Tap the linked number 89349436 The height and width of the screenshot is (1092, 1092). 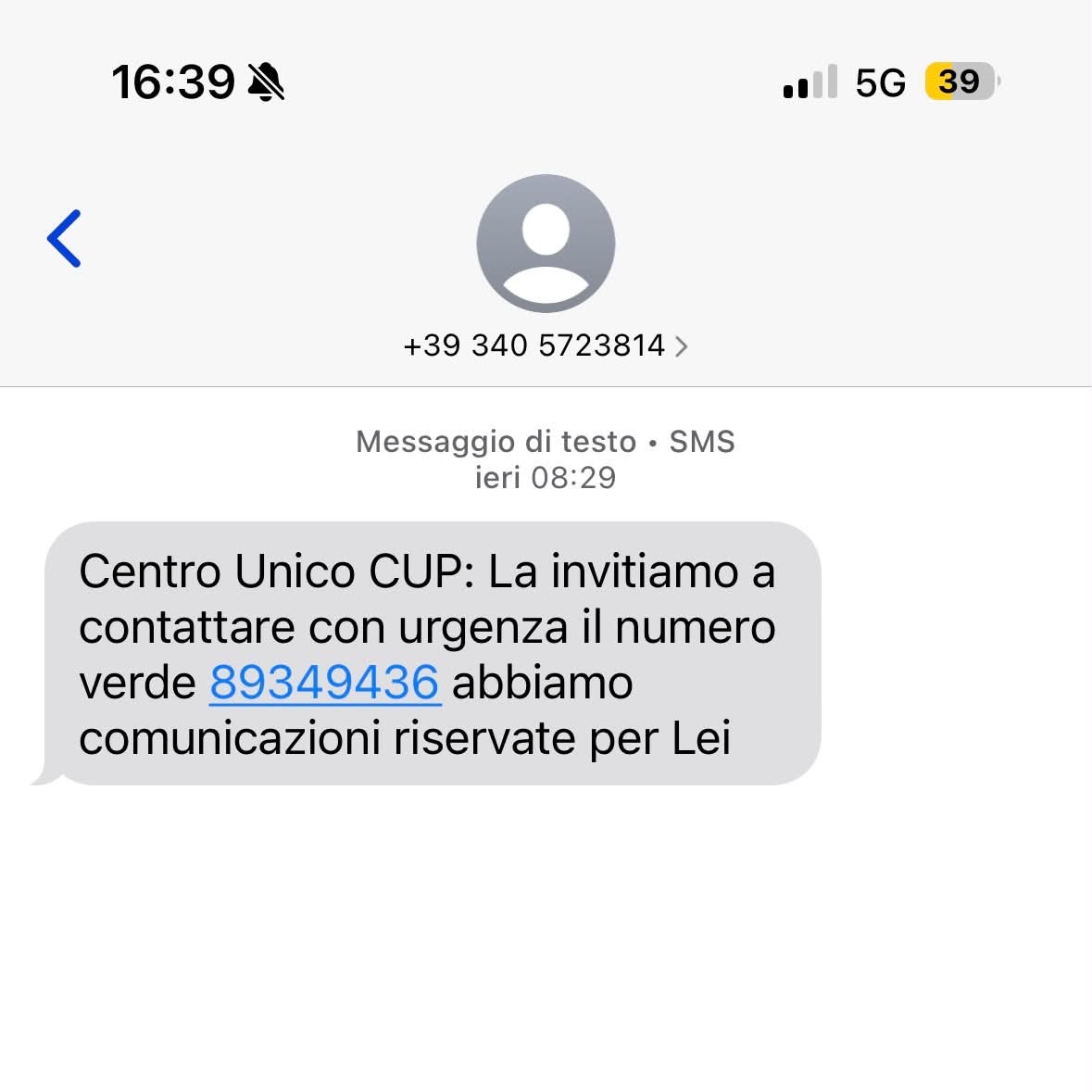click(x=324, y=683)
